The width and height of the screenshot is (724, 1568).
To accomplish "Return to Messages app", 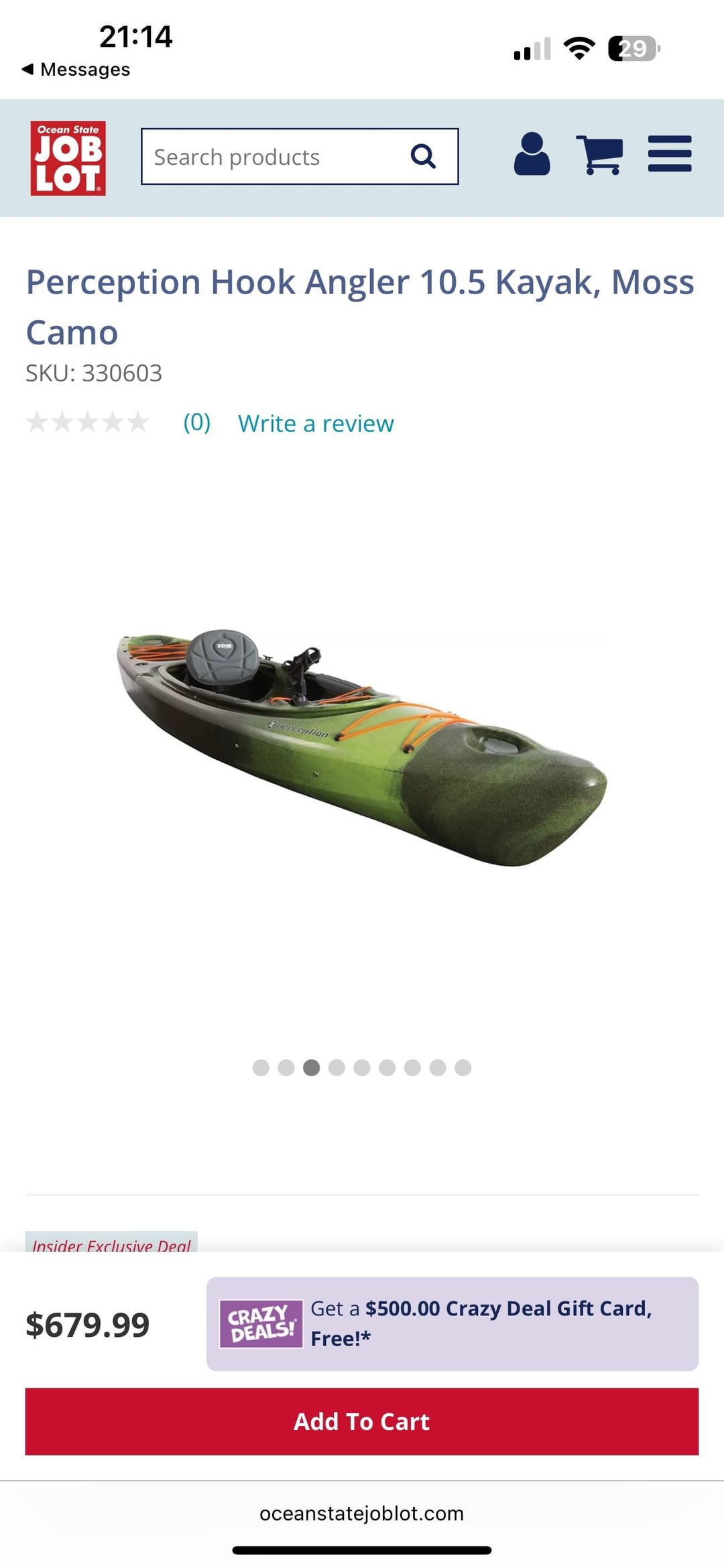I will [x=76, y=69].
